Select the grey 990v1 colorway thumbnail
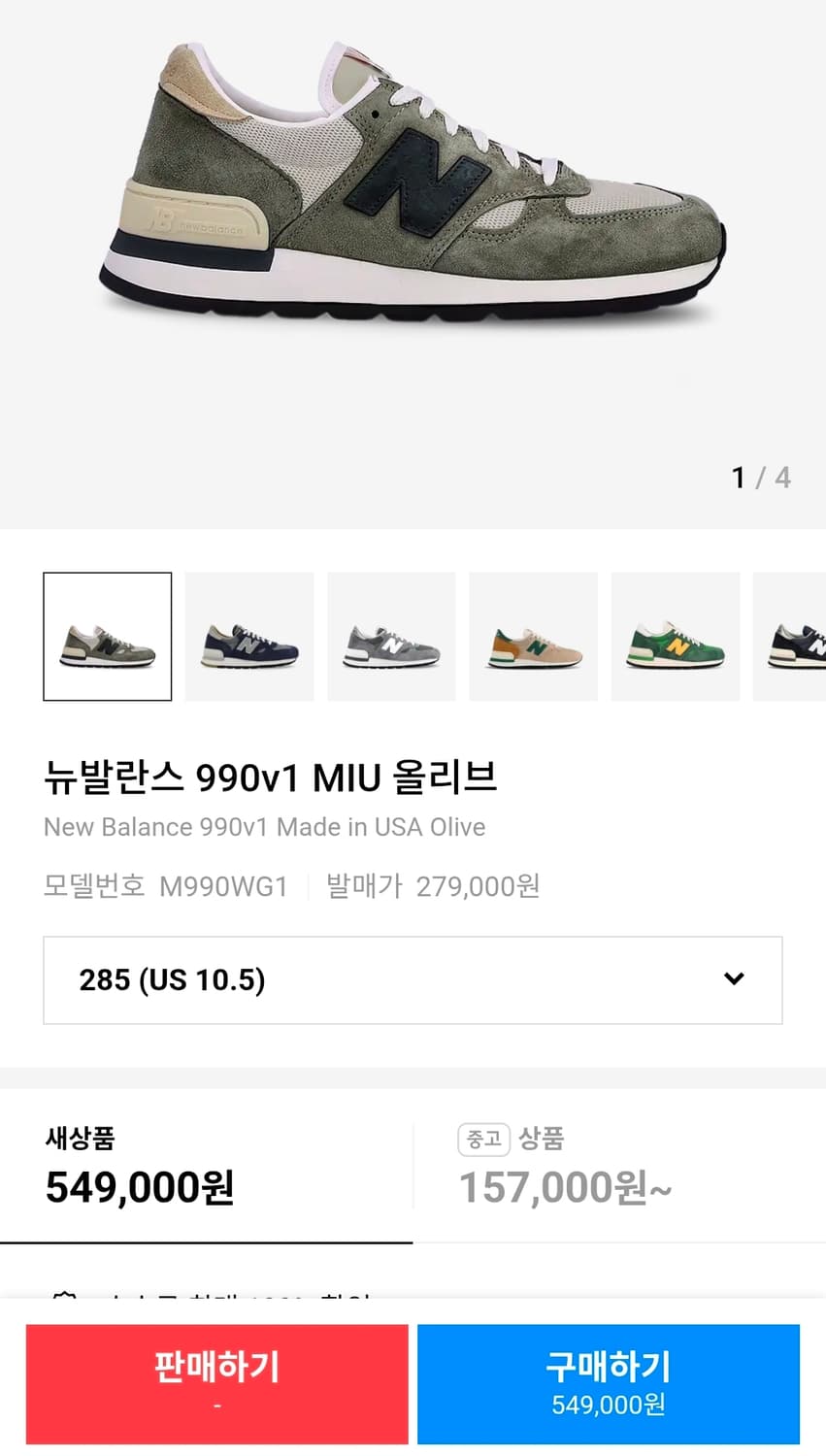 tap(391, 636)
